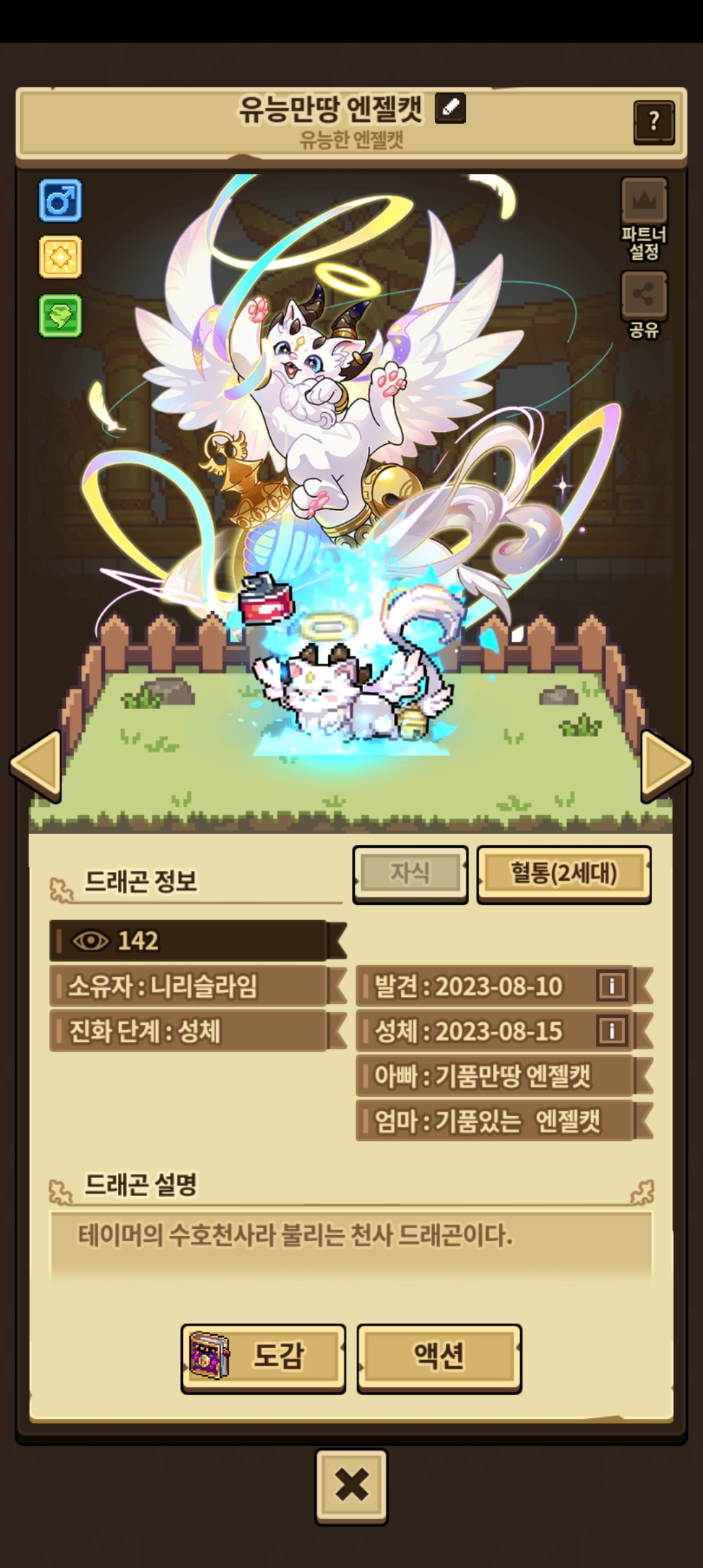Screen dimensions: 703x1568
Task: Show info for 발견 date
Action: click(x=612, y=986)
